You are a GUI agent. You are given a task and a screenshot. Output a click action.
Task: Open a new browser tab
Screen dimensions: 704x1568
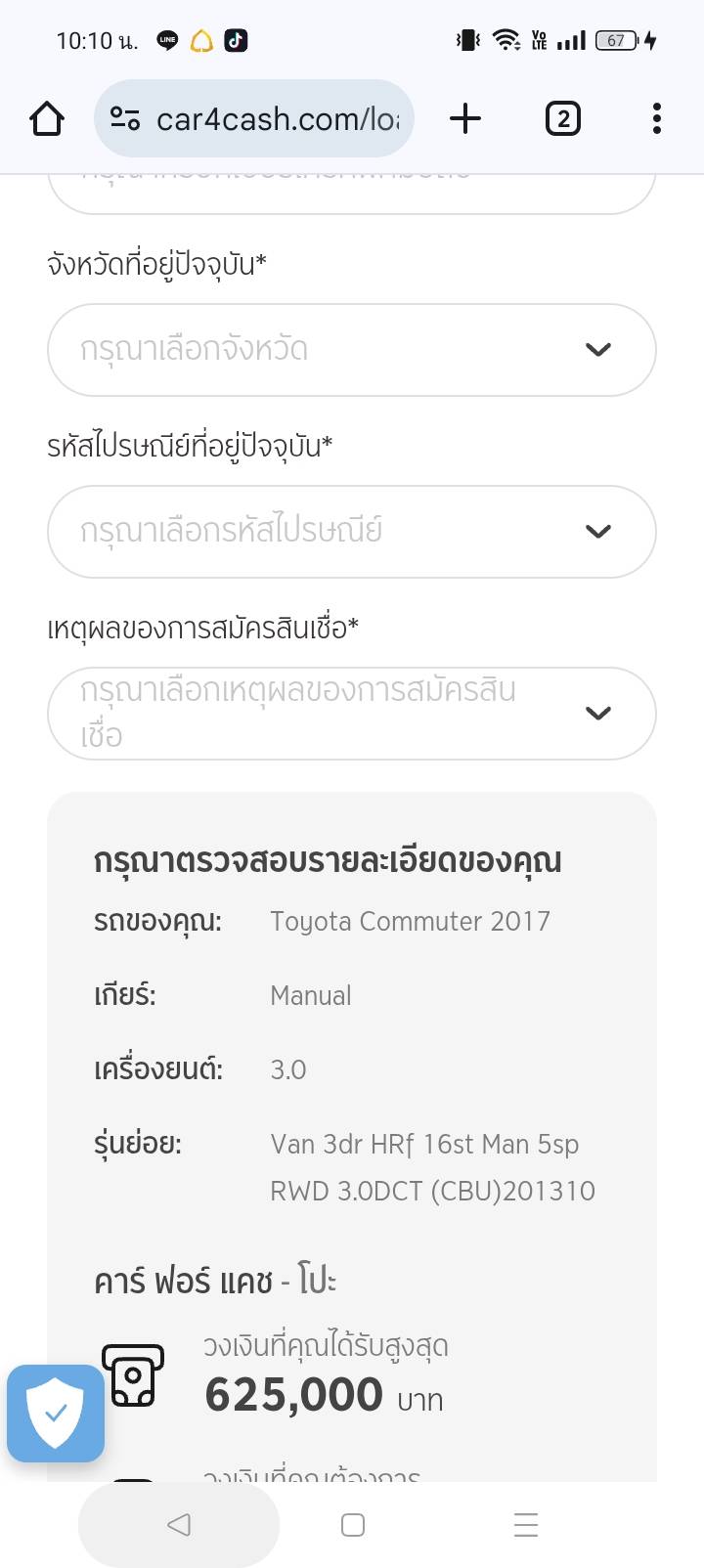coord(465,119)
